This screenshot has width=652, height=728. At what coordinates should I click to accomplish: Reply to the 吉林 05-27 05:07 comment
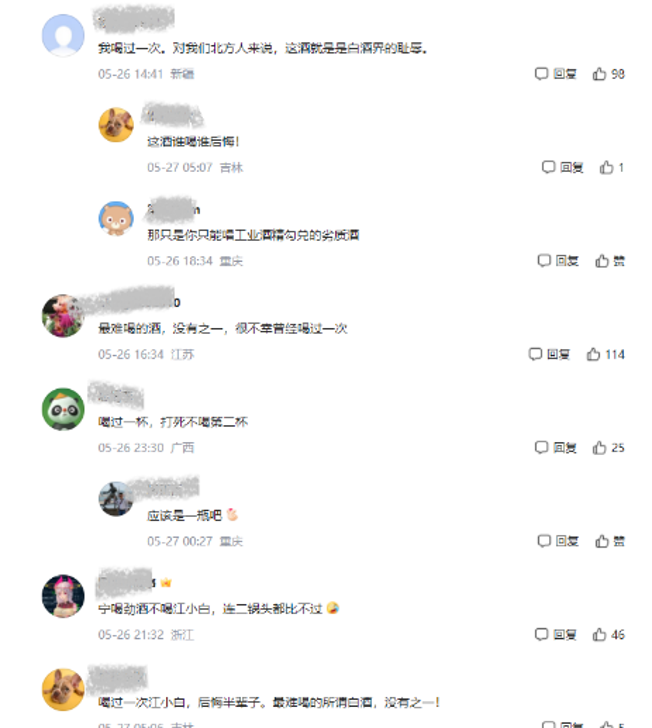point(562,167)
